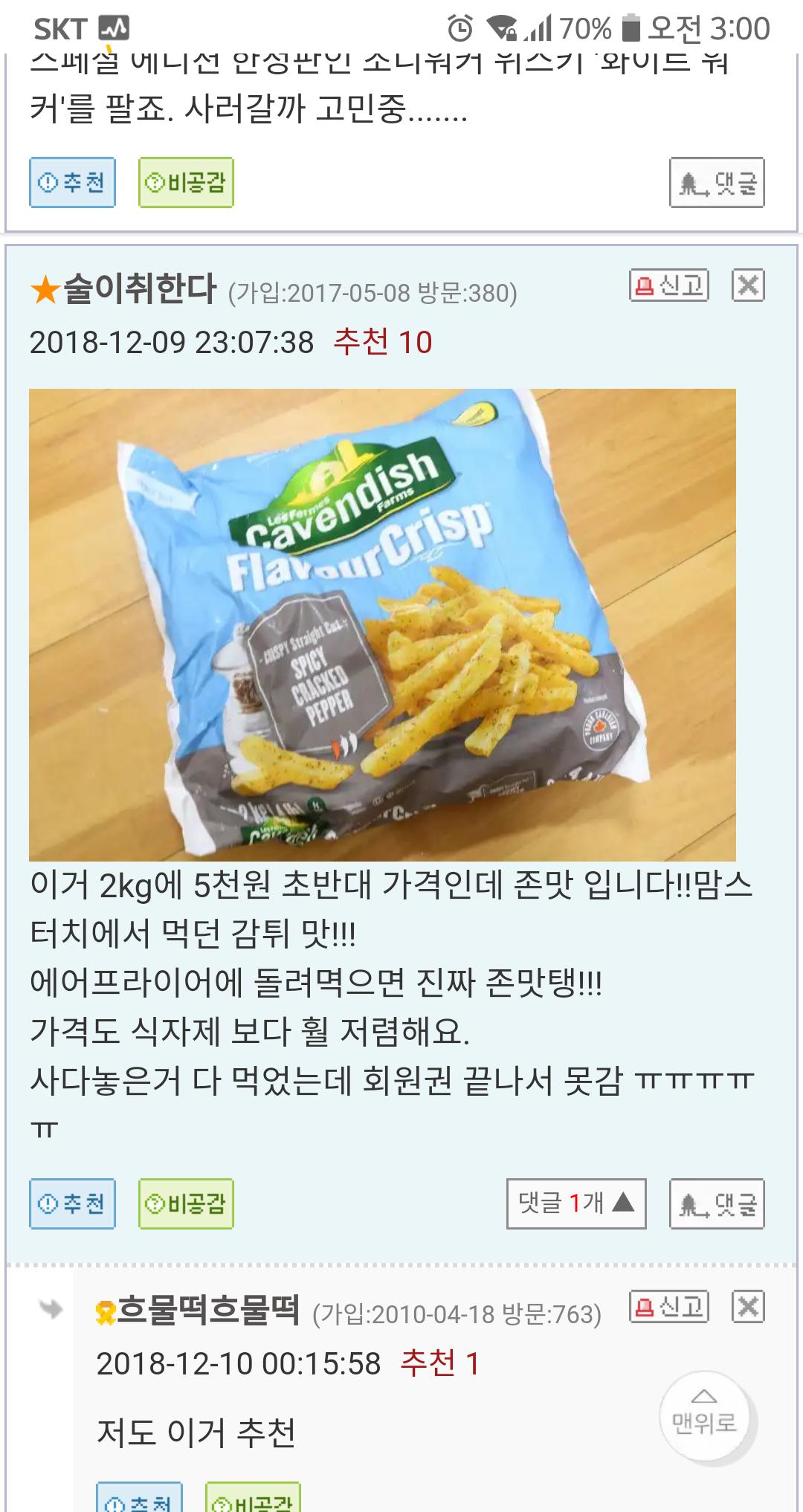Image resolution: width=803 pixels, height=1512 pixels.
Task: Collapse the 댓글 1개 replies
Action: [x=576, y=1204]
